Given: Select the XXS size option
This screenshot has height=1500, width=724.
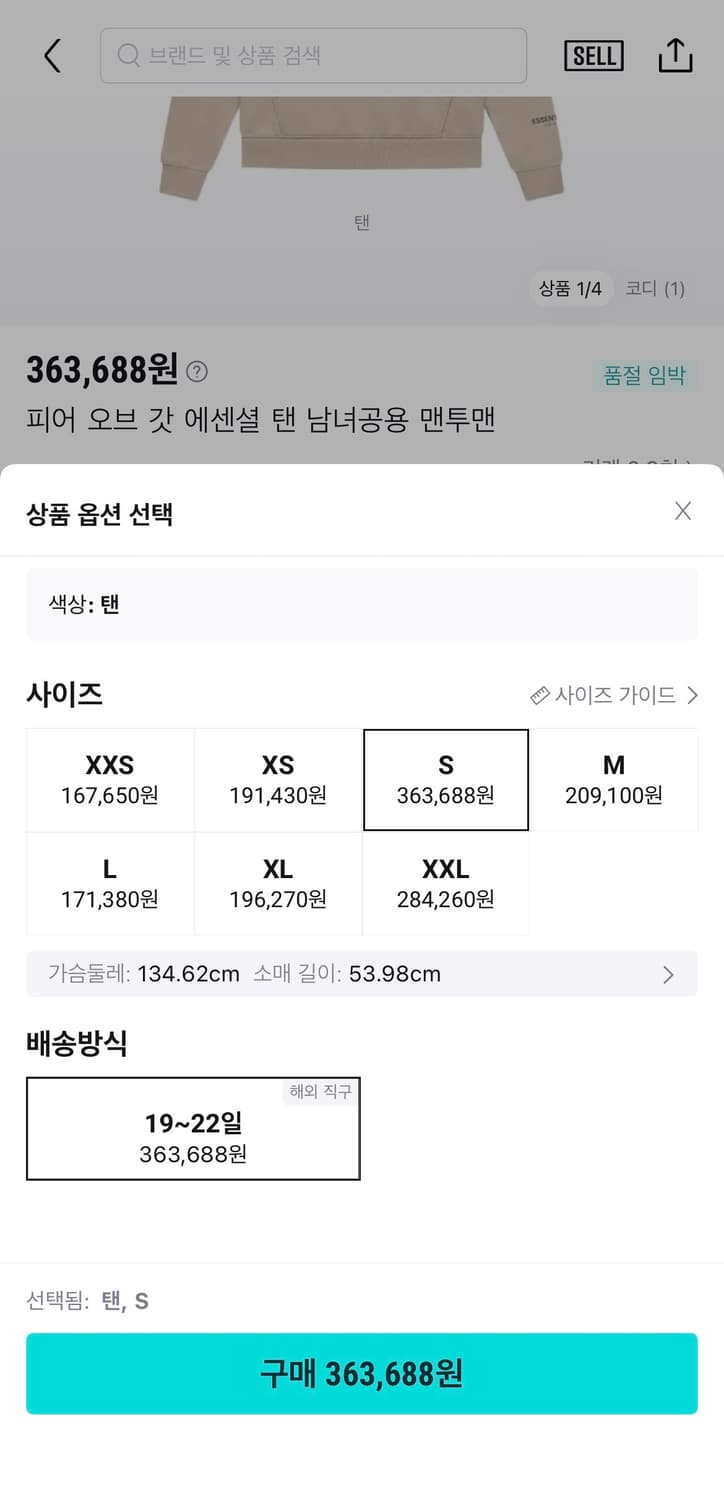Looking at the screenshot, I should [x=109, y=779].
